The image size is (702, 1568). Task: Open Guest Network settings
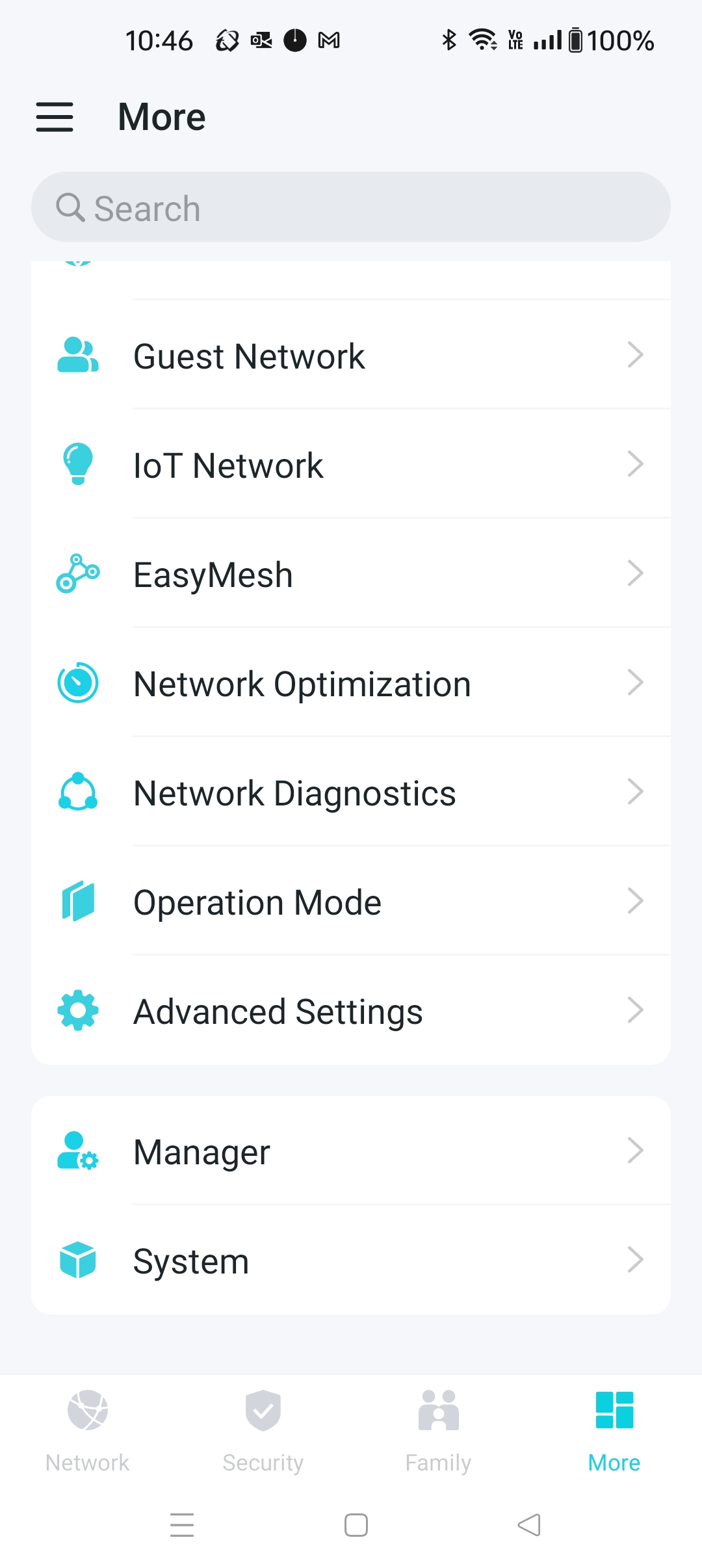pos(351,356)
